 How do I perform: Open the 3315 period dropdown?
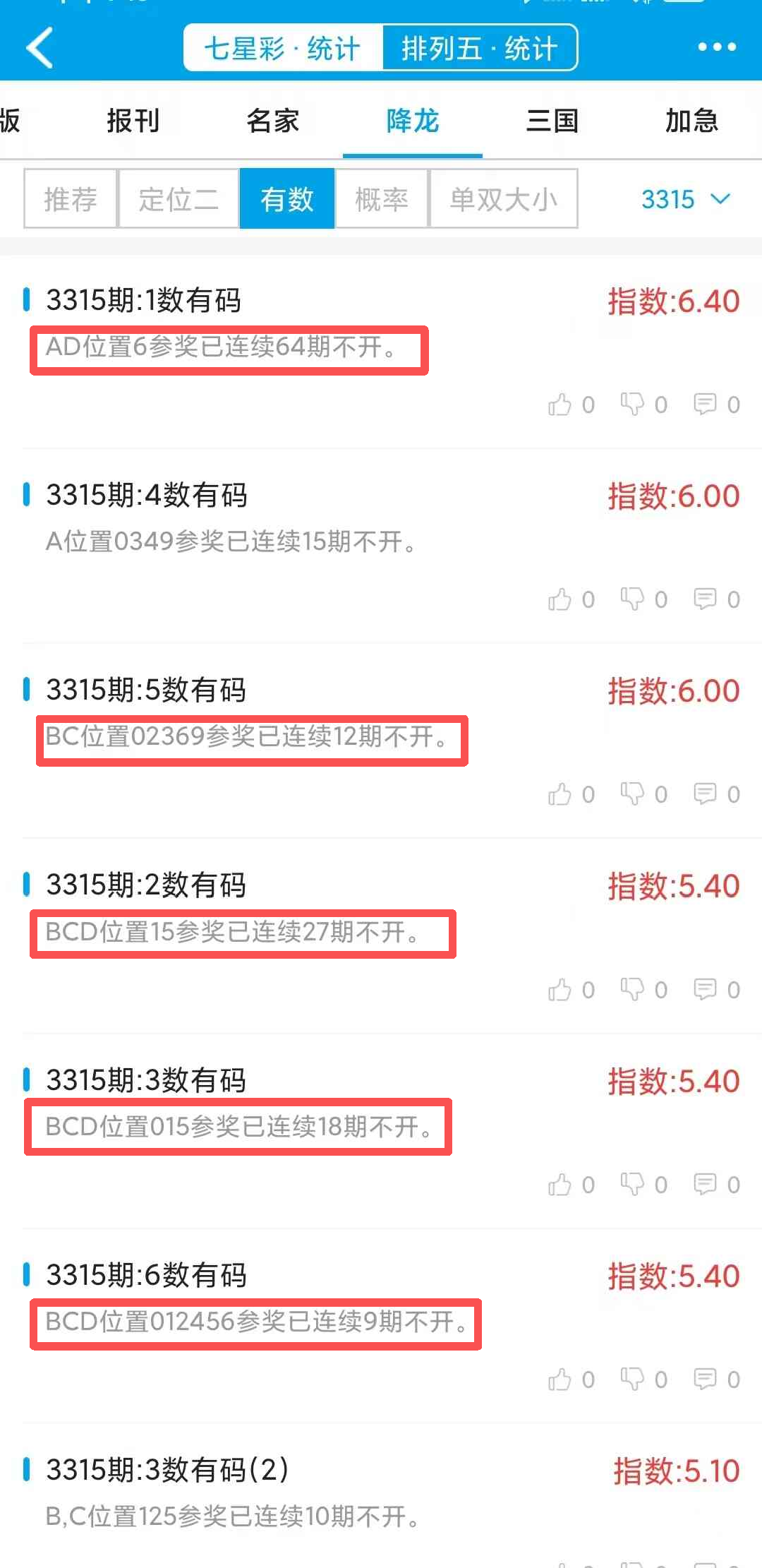[683, 198]
